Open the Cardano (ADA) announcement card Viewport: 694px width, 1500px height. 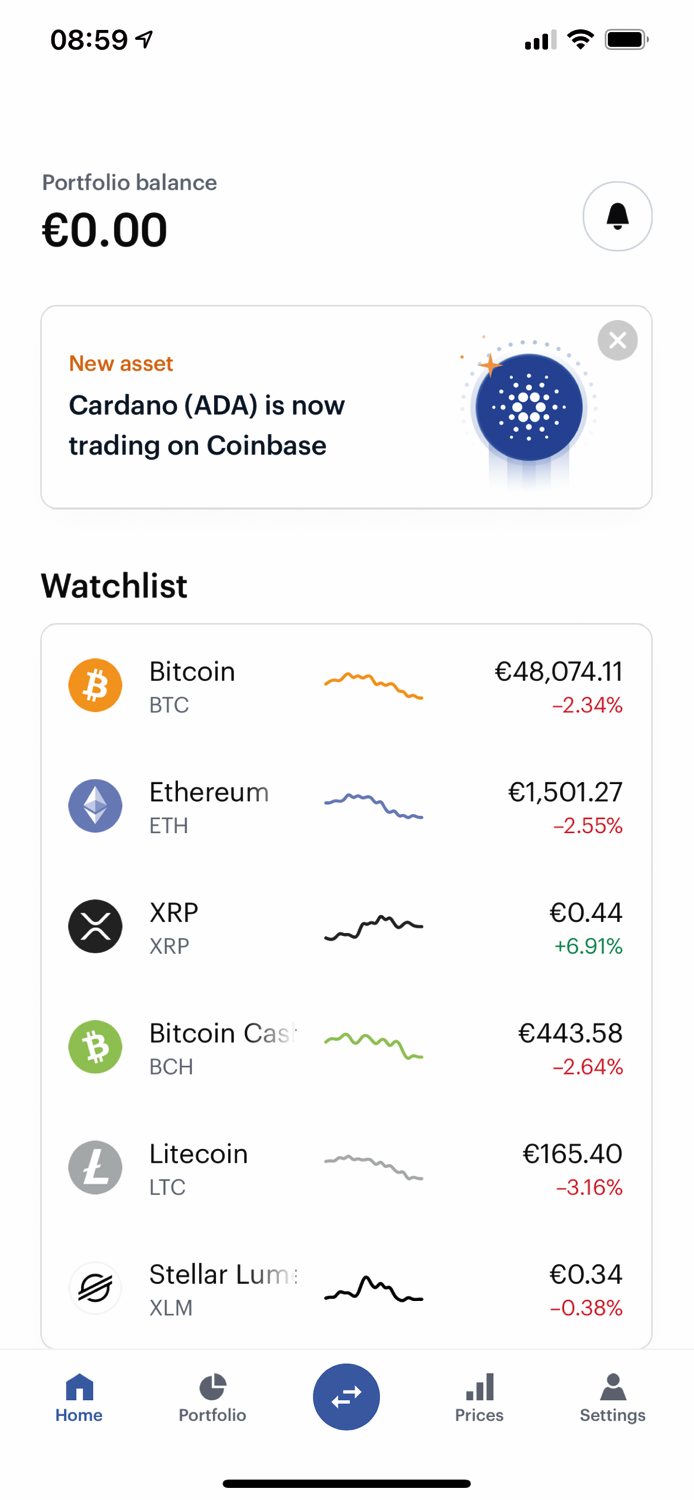(x=346, y=407)
